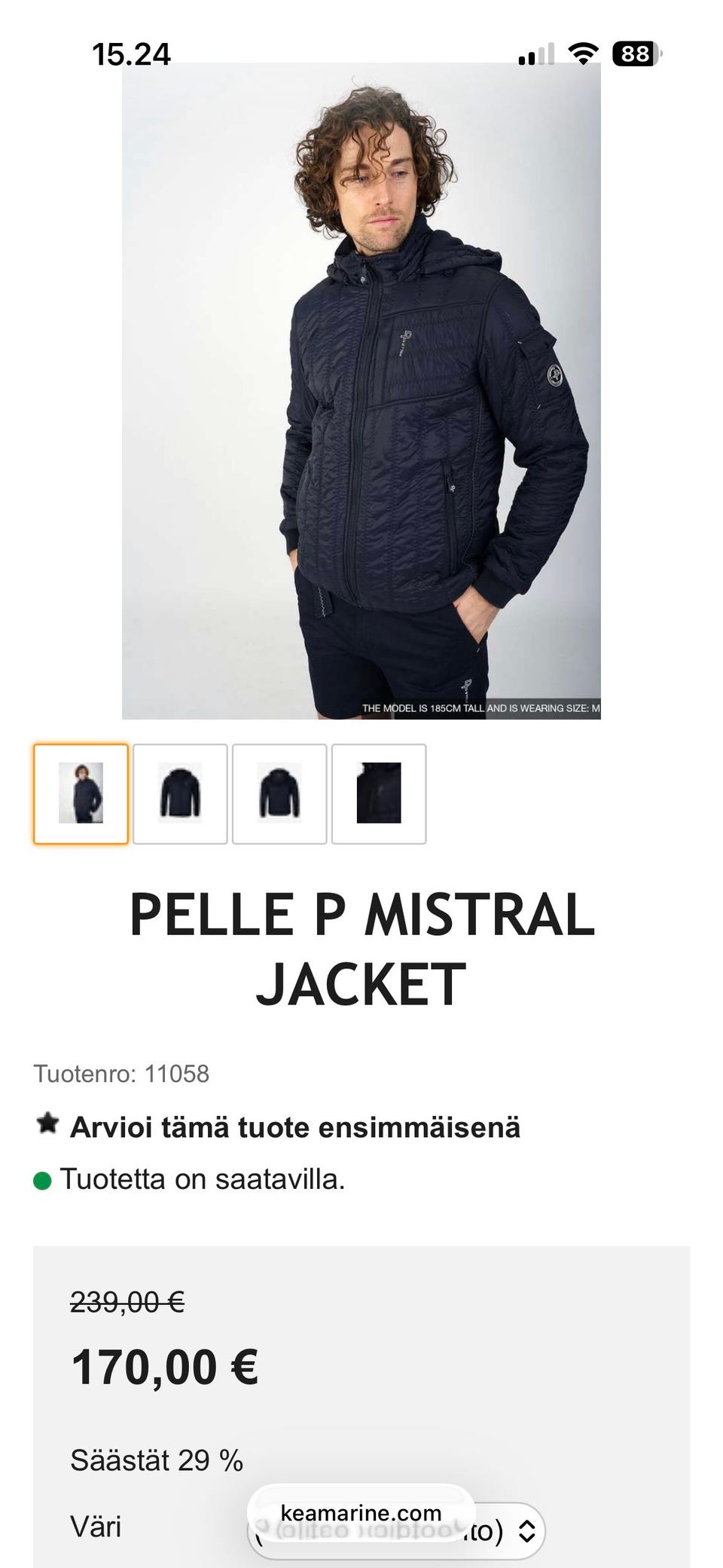The height and width of the screenshot is (1568, 723).
Task: Tap the keamarine.com address pill
Action: 361,1512
